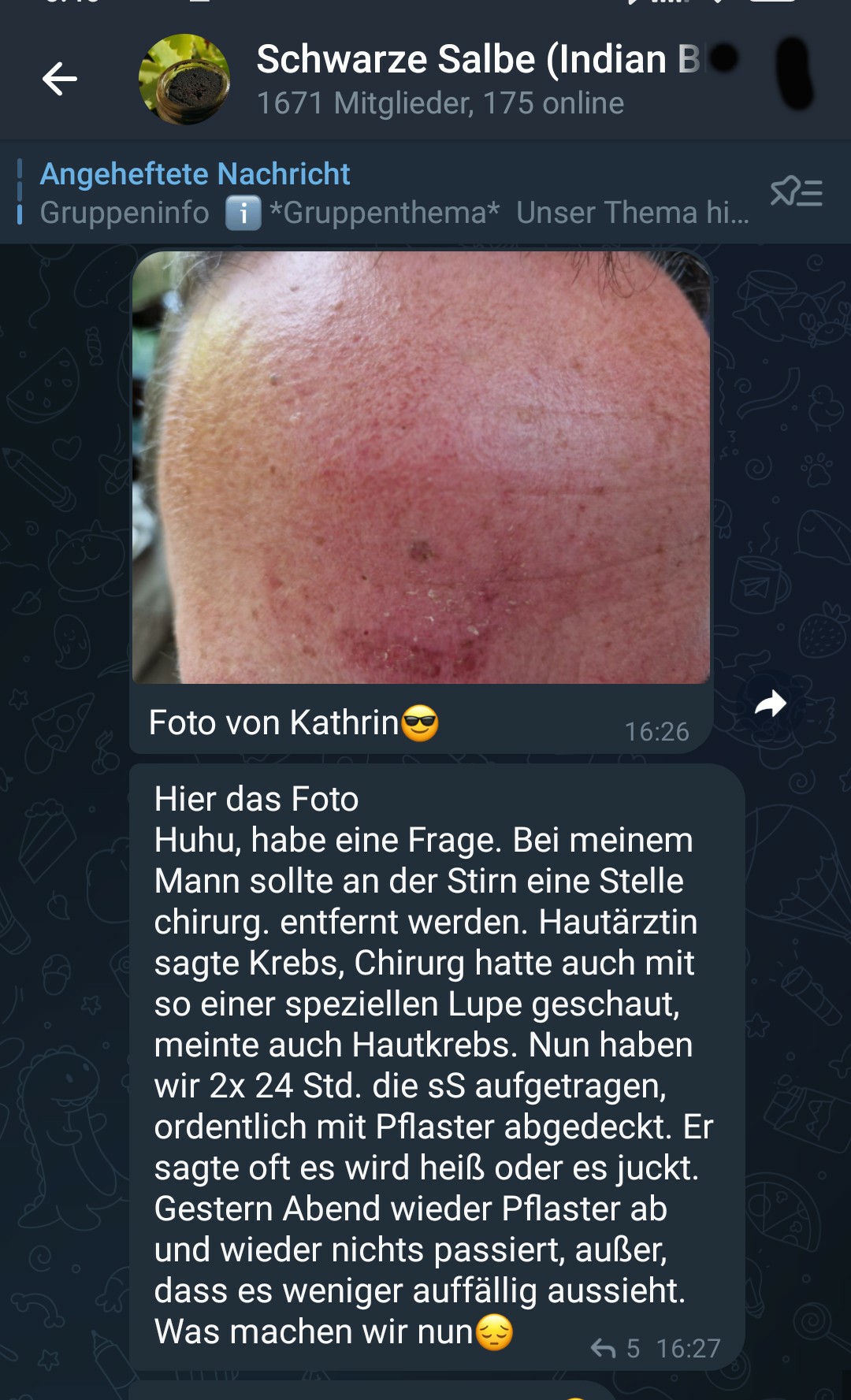Forward the photo with the share arrow
This screenshot has width=851, height=1400.
(770, 704)
